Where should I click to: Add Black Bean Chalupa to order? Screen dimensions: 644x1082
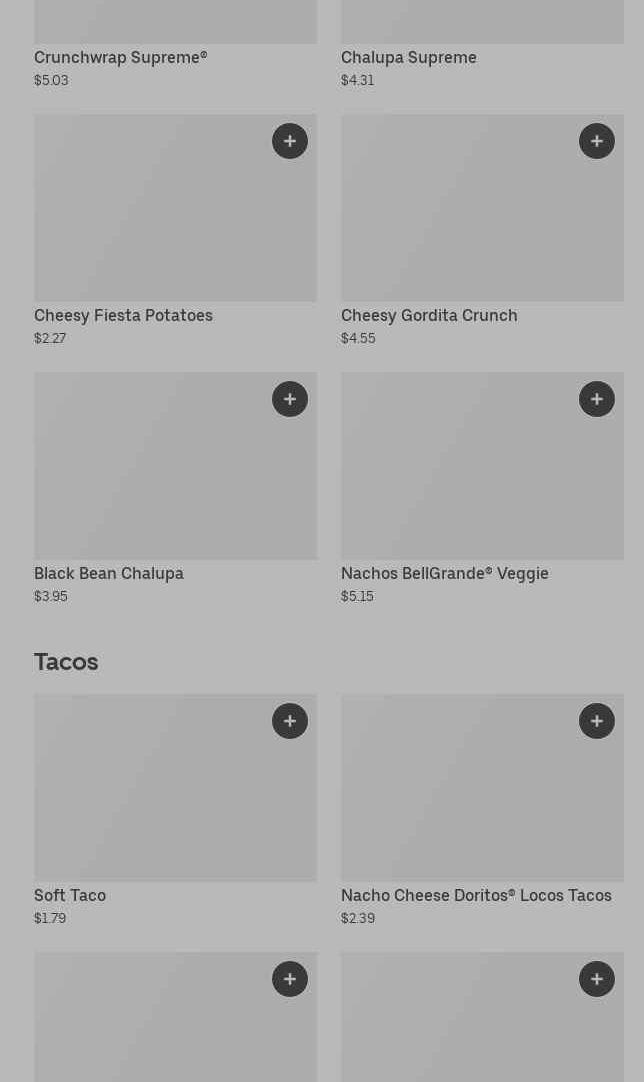(290, 399)
